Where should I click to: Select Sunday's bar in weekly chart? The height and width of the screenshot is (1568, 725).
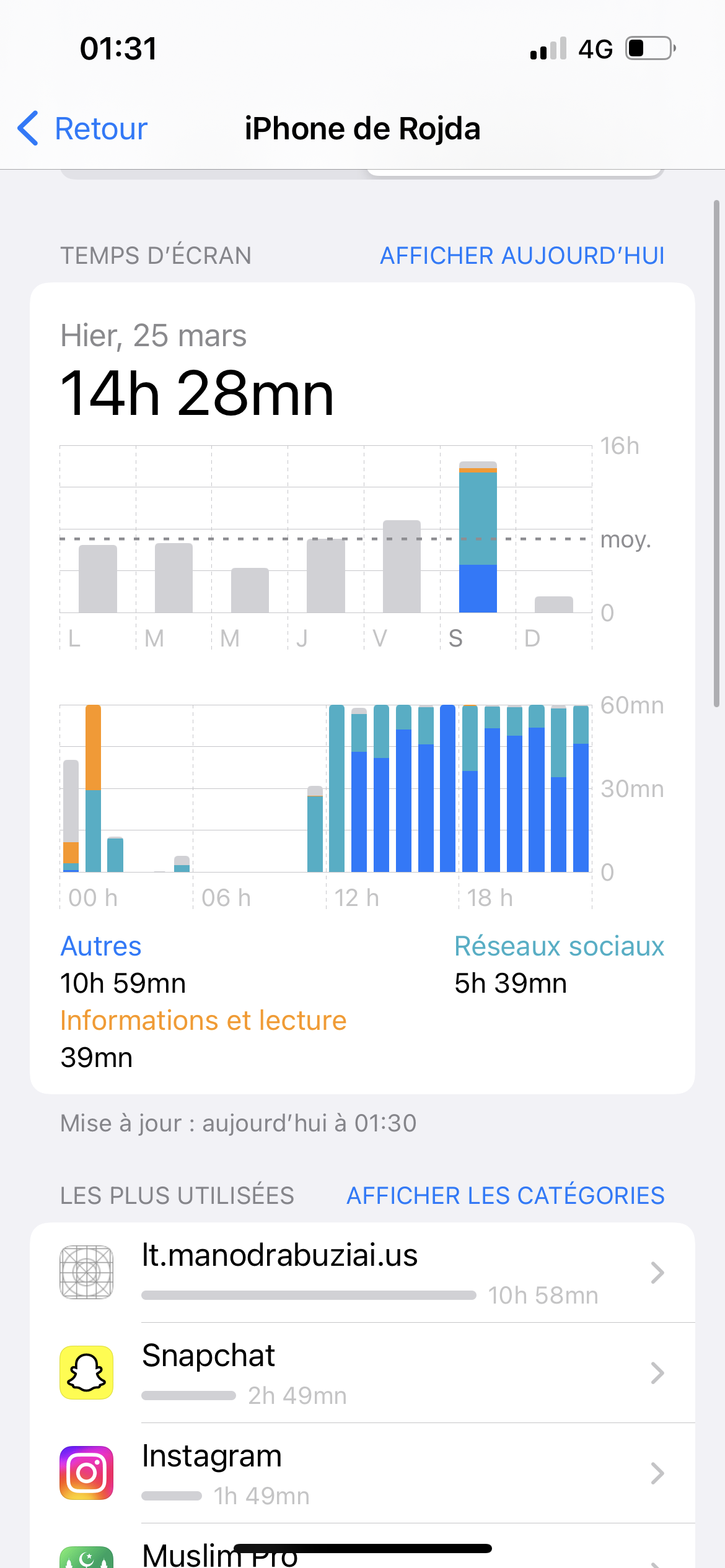[554, 604]
